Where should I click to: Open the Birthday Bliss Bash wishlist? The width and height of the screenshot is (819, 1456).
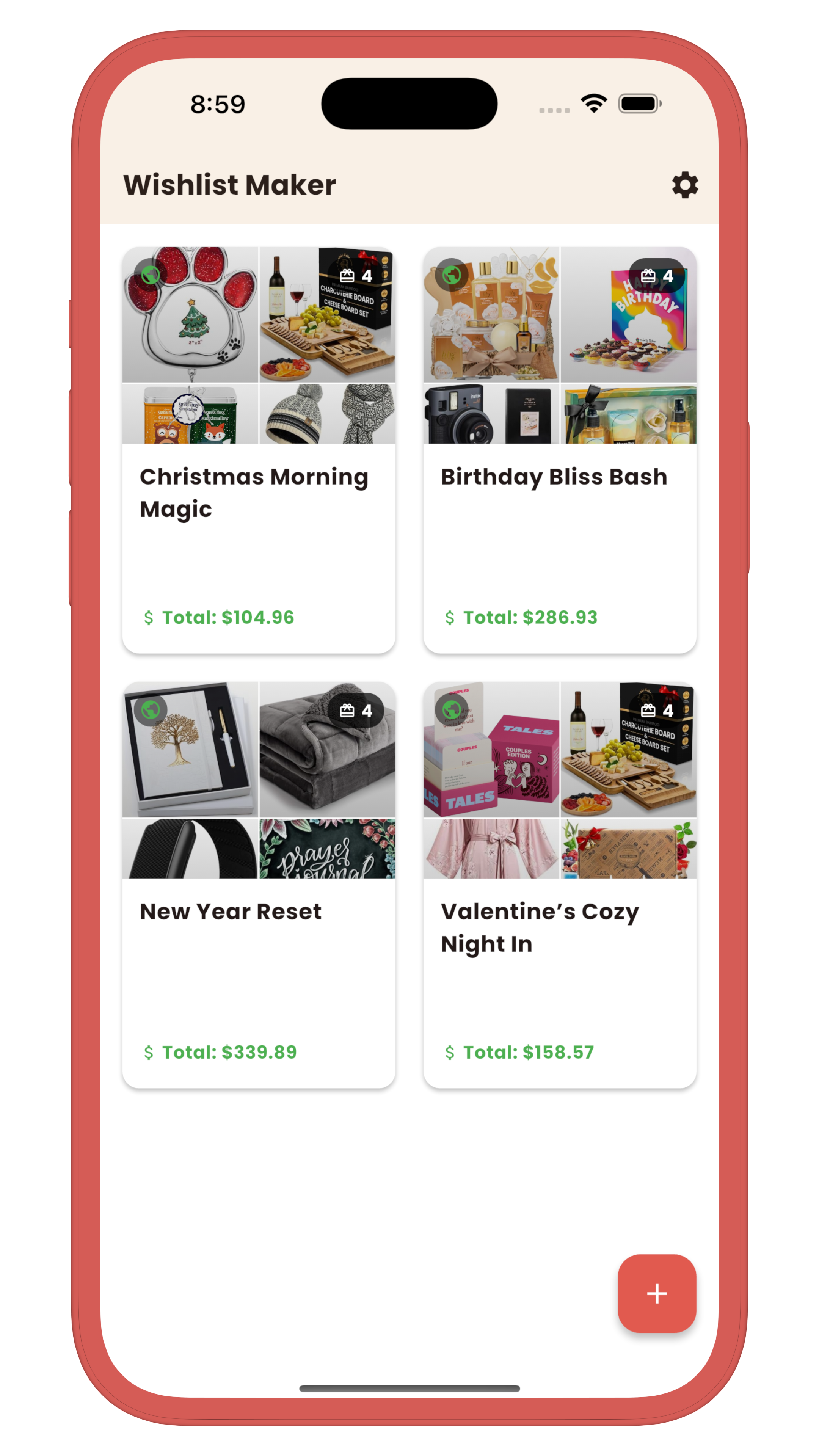click(x=559, y=492)
